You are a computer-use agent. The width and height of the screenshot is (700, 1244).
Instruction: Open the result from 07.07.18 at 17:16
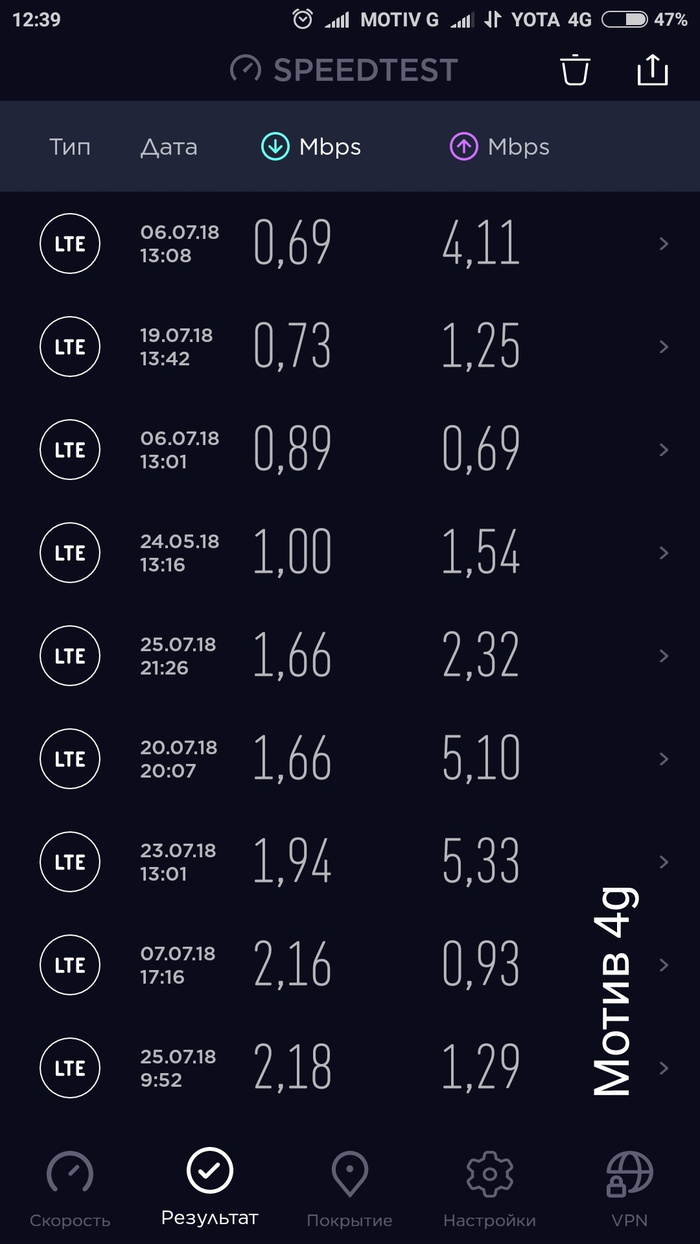click(x=350, y=964)
